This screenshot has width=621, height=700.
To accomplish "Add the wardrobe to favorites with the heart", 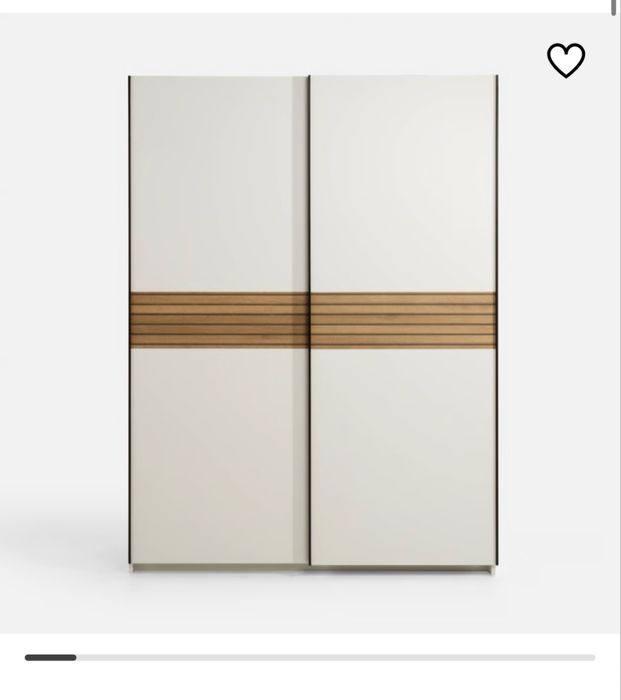I will [x=566, y=61].
